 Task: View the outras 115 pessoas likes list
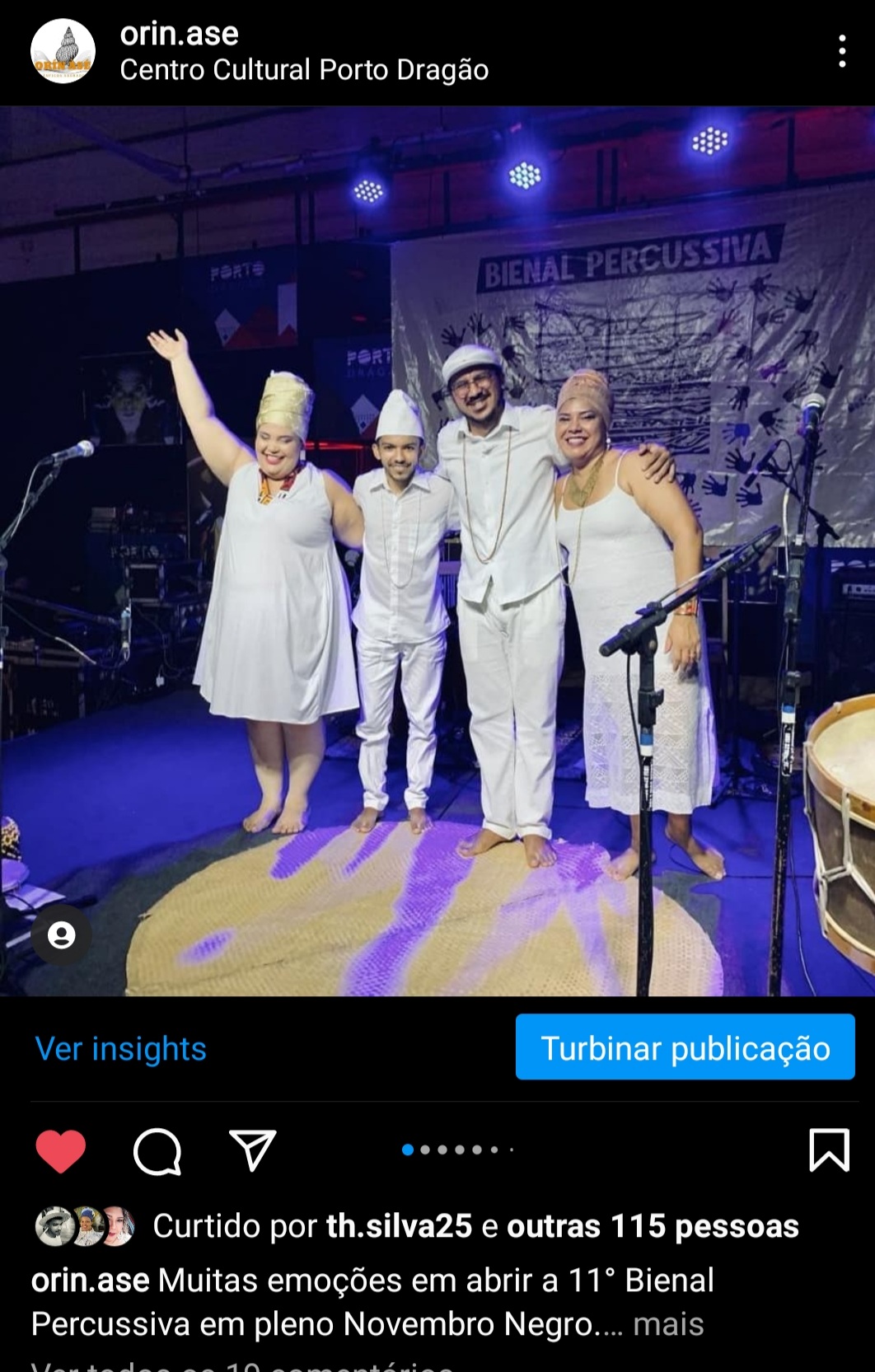click(x=653, y=1226)
